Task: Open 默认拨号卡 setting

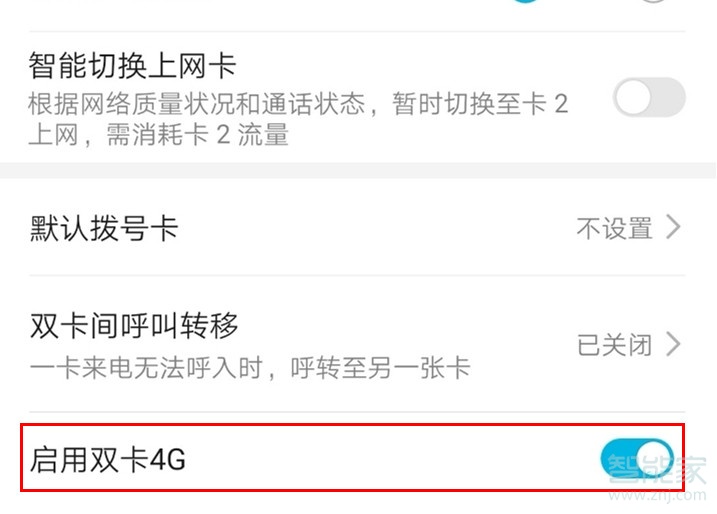Action: pos(357,228)
